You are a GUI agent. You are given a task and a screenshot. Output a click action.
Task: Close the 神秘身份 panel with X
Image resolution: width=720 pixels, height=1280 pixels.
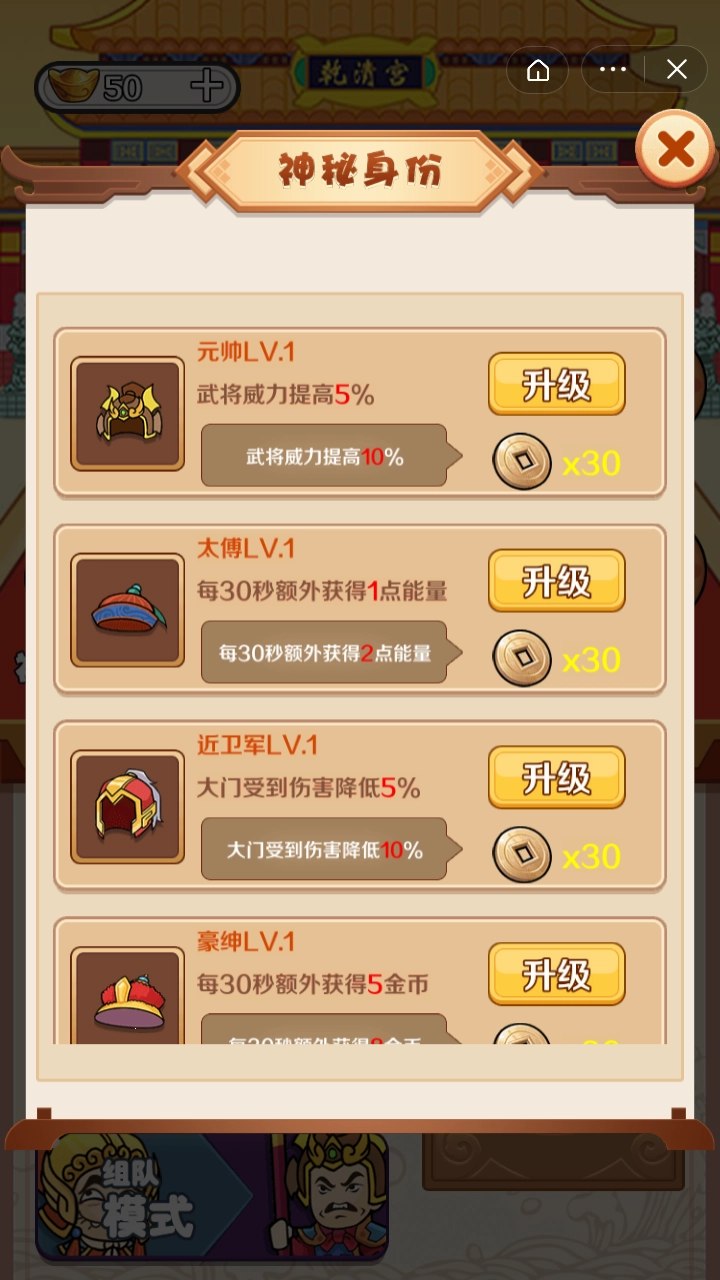click(675, 148)
